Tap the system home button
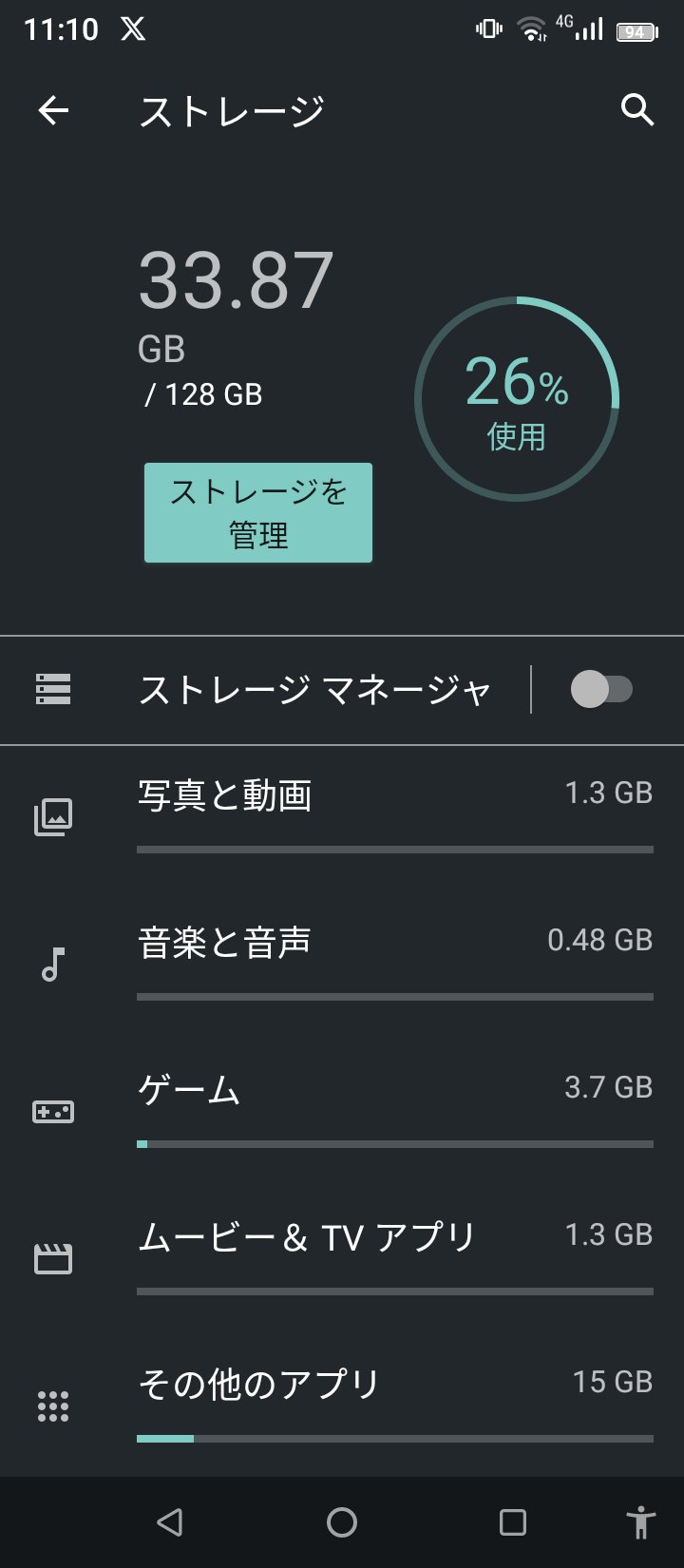The width and height of the screenshot is (684, 1568). [x=342, y=1522]
